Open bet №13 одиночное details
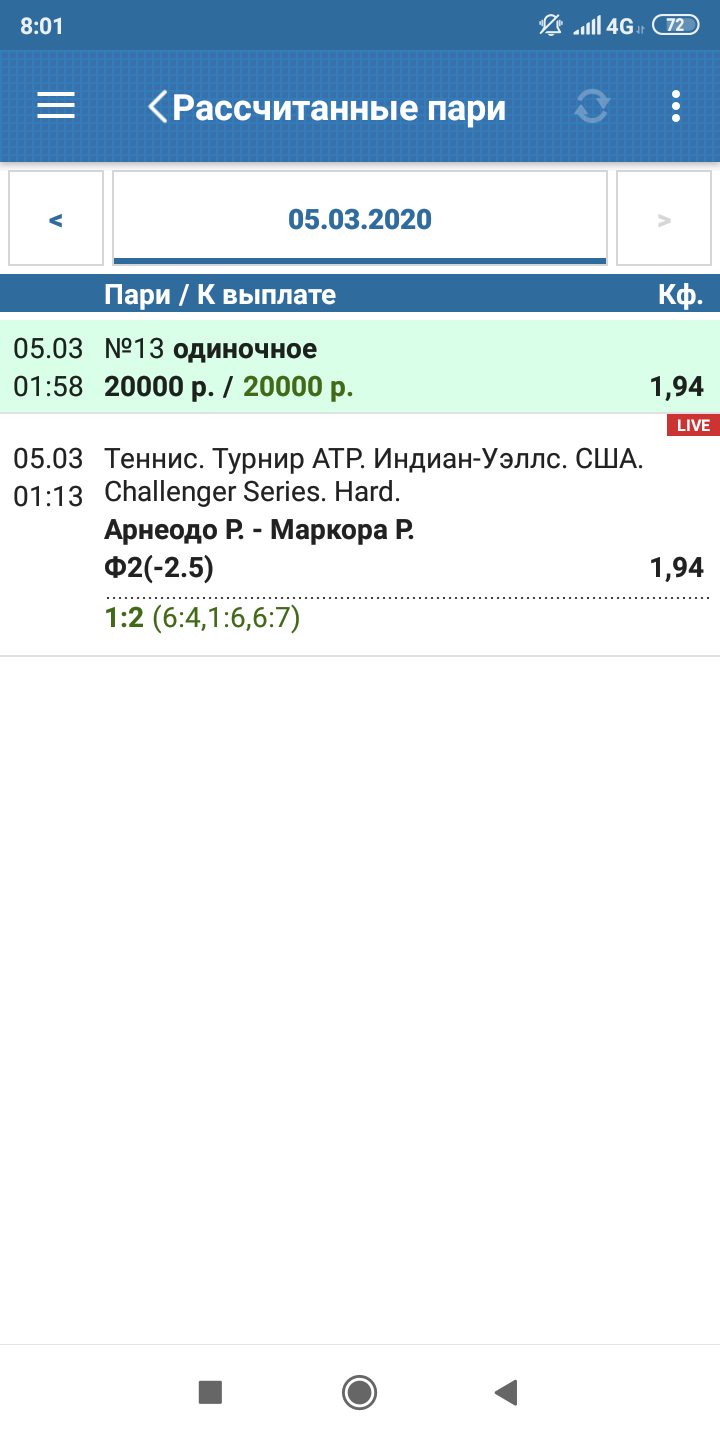 pyautogui.click(x=360, y=366)
